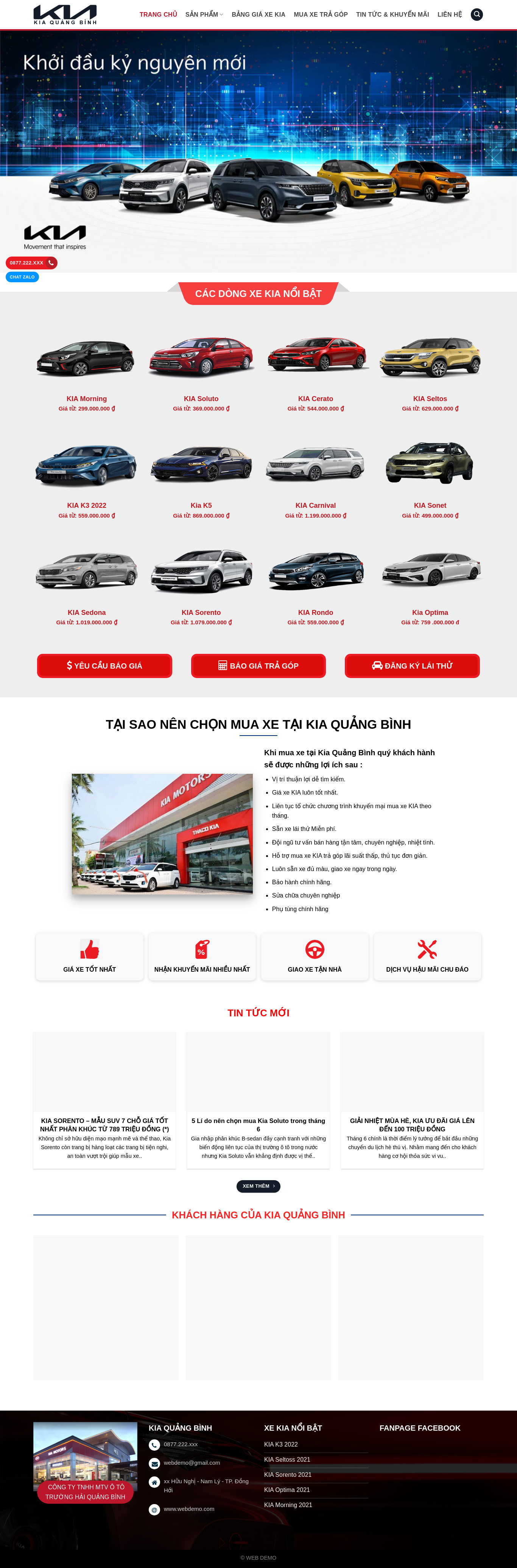
Task: Open the search icon in header
Action: 477,14
